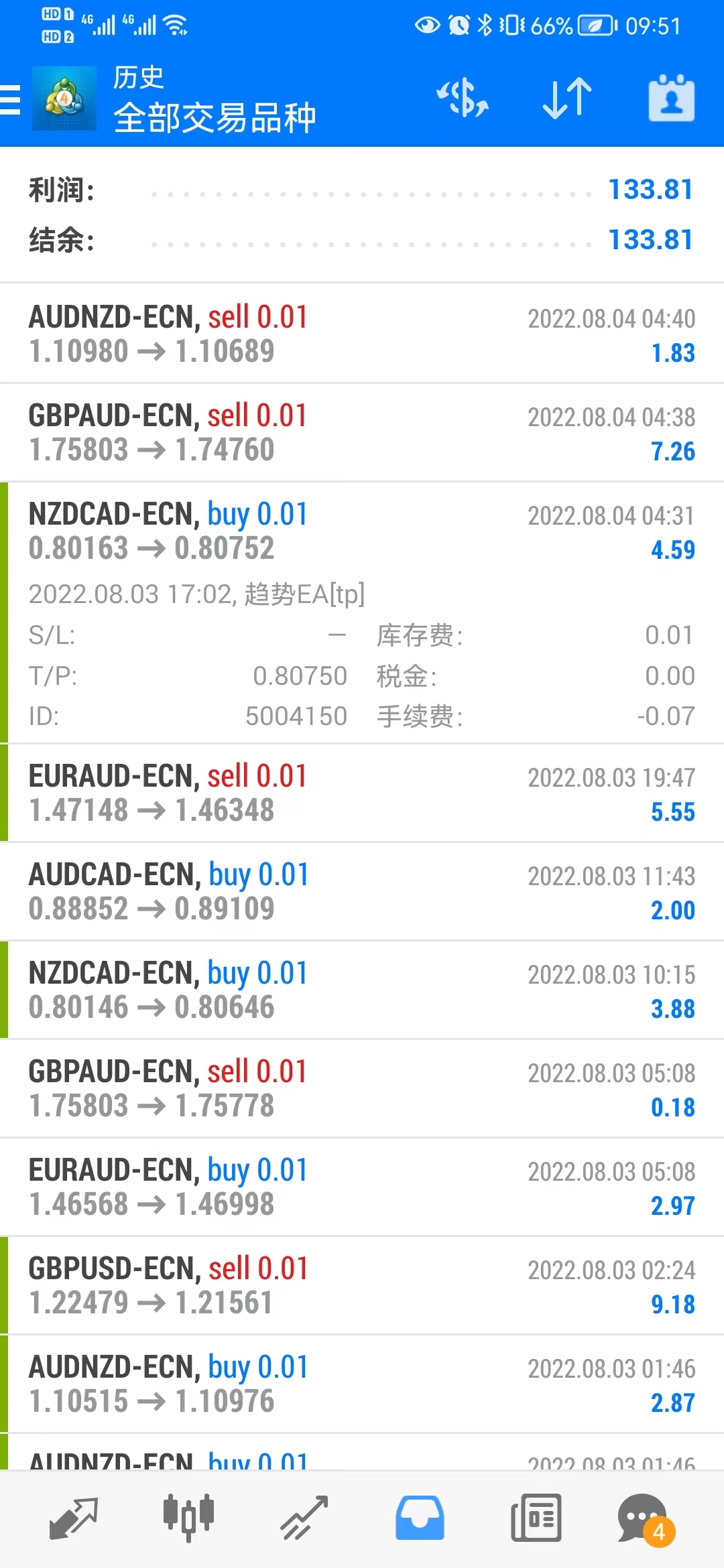Expand the EURAUD buy trade with 2.97 profit
724x1568 pixels.
(362, 1187)
